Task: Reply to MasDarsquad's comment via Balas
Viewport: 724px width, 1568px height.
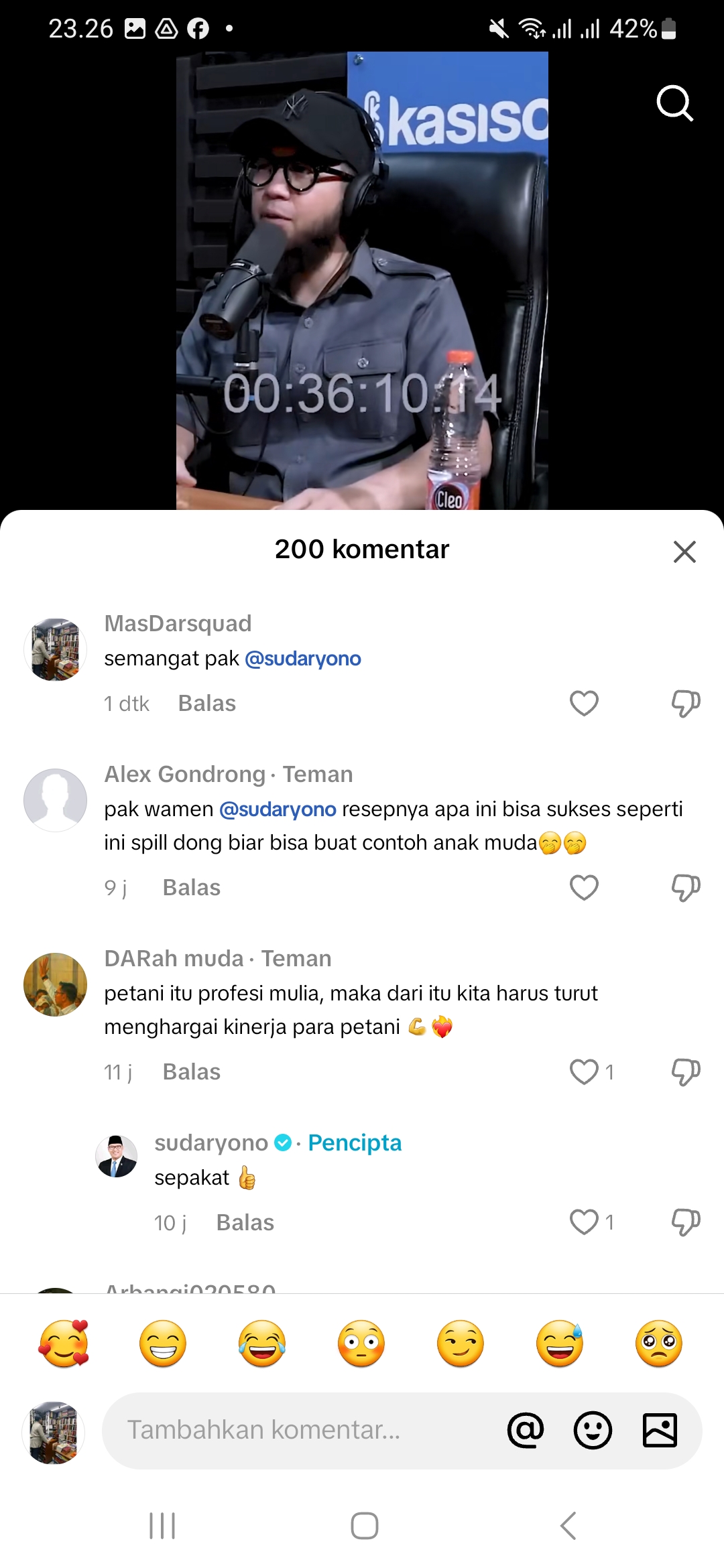Action: [207, 704]
